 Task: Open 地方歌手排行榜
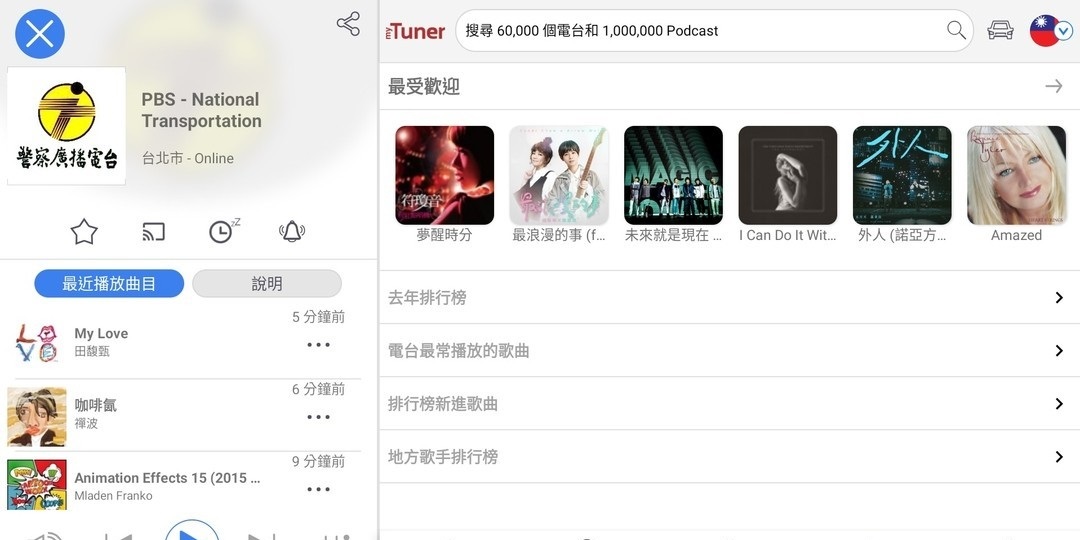tap(728, 457)
